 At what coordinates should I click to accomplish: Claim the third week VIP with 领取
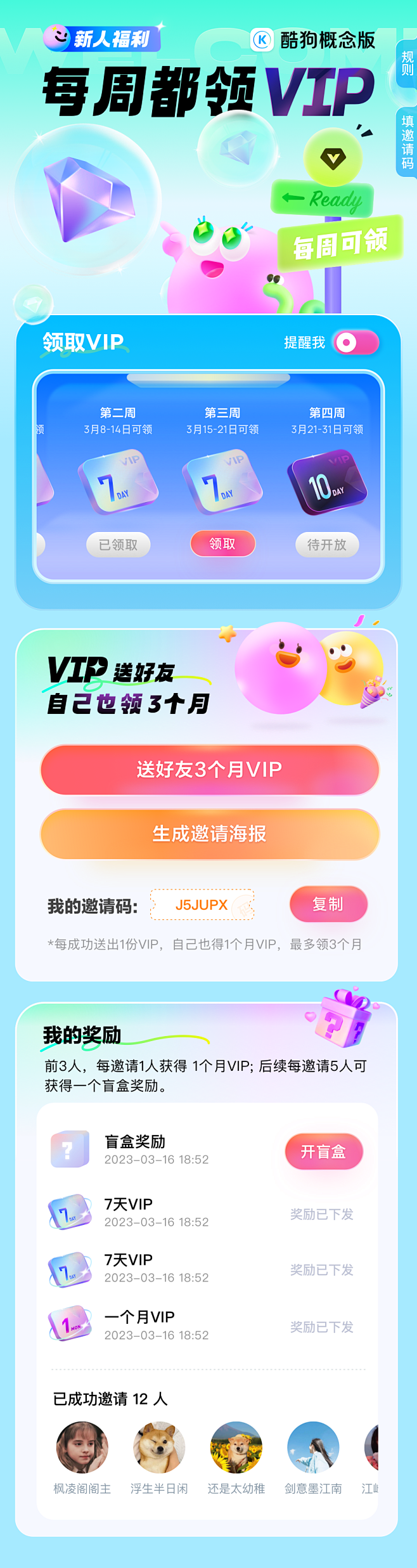222,544
